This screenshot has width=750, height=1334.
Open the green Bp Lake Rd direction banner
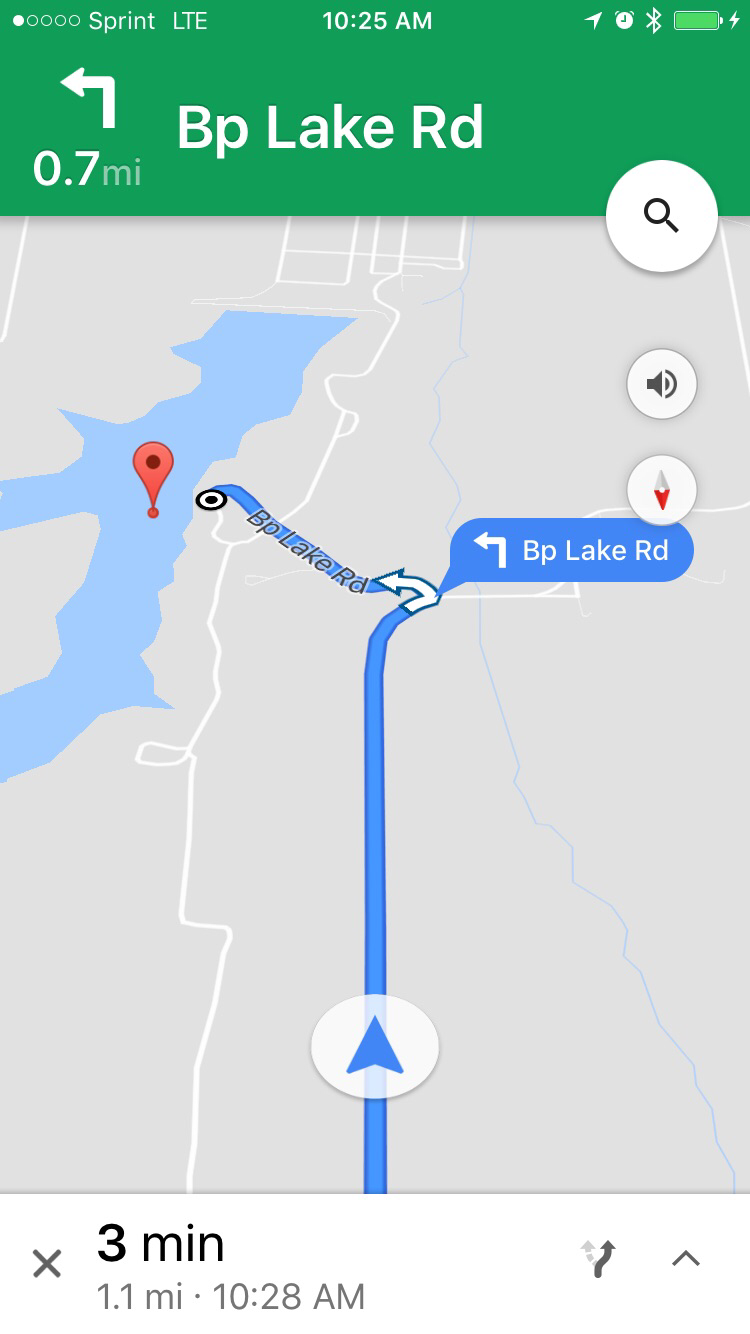click(x=330, y=130)
